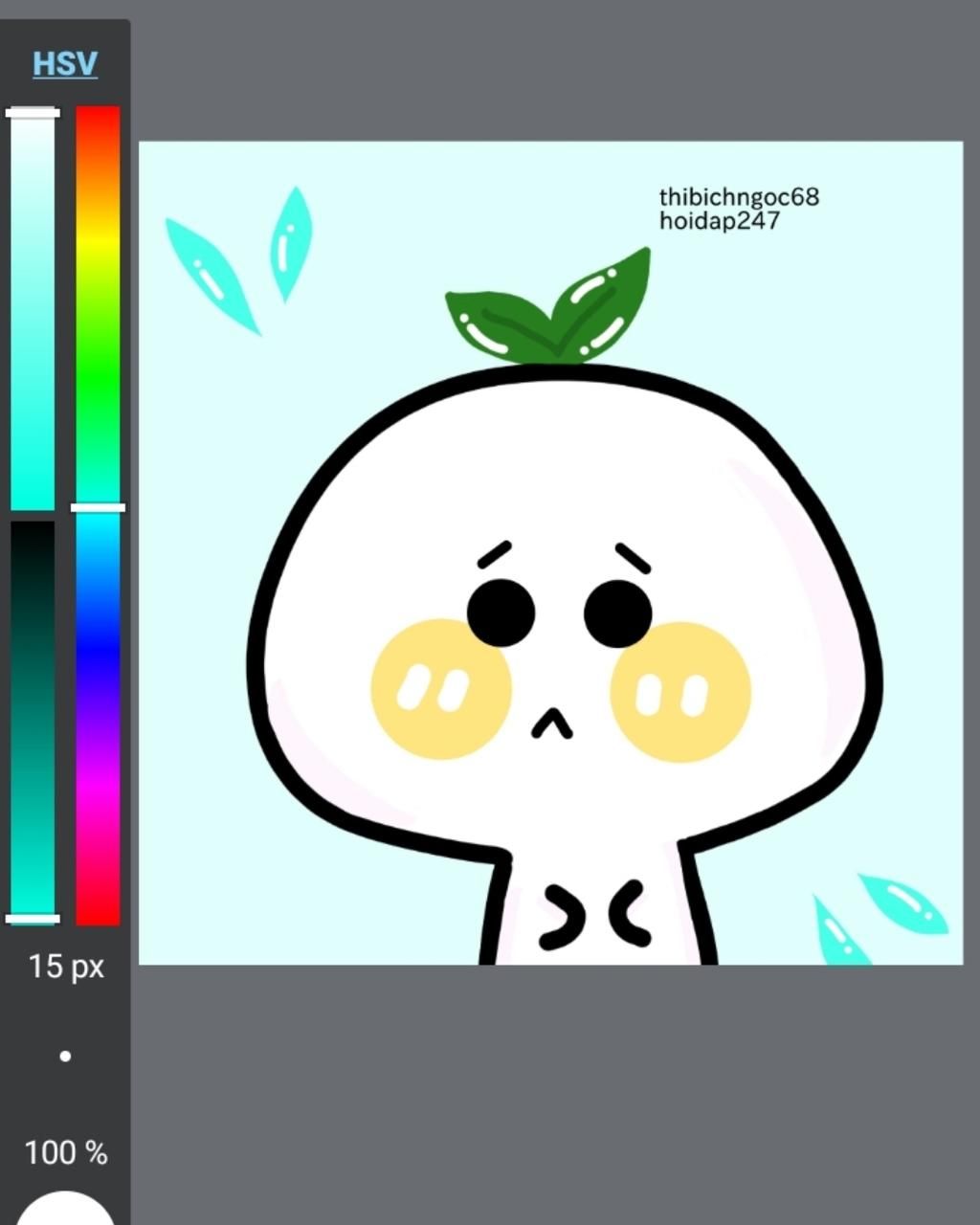The height and width of the screenshot is (1225, 980).
Task: Open the 100 % opacity setting
Action: click(65, 1152)
